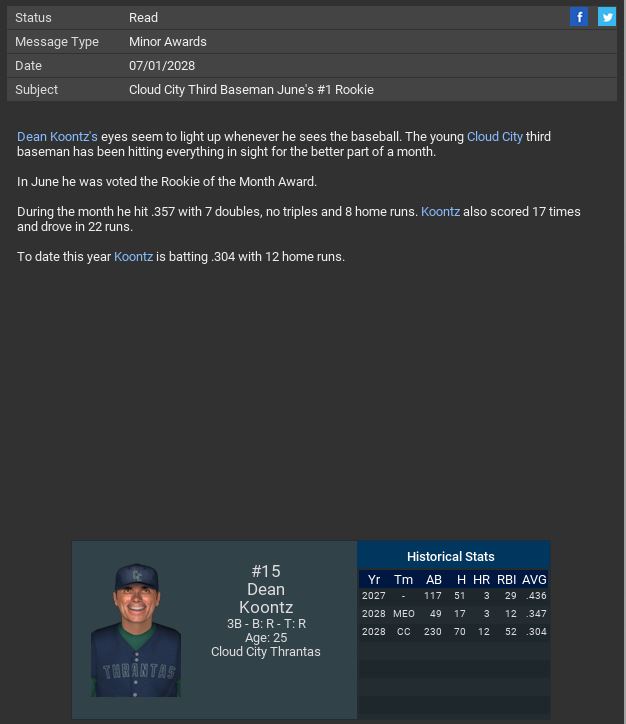Tap Koontz link in the June stats sentence
This screenshot has width=626, height=724.
(x=440, y=212)
